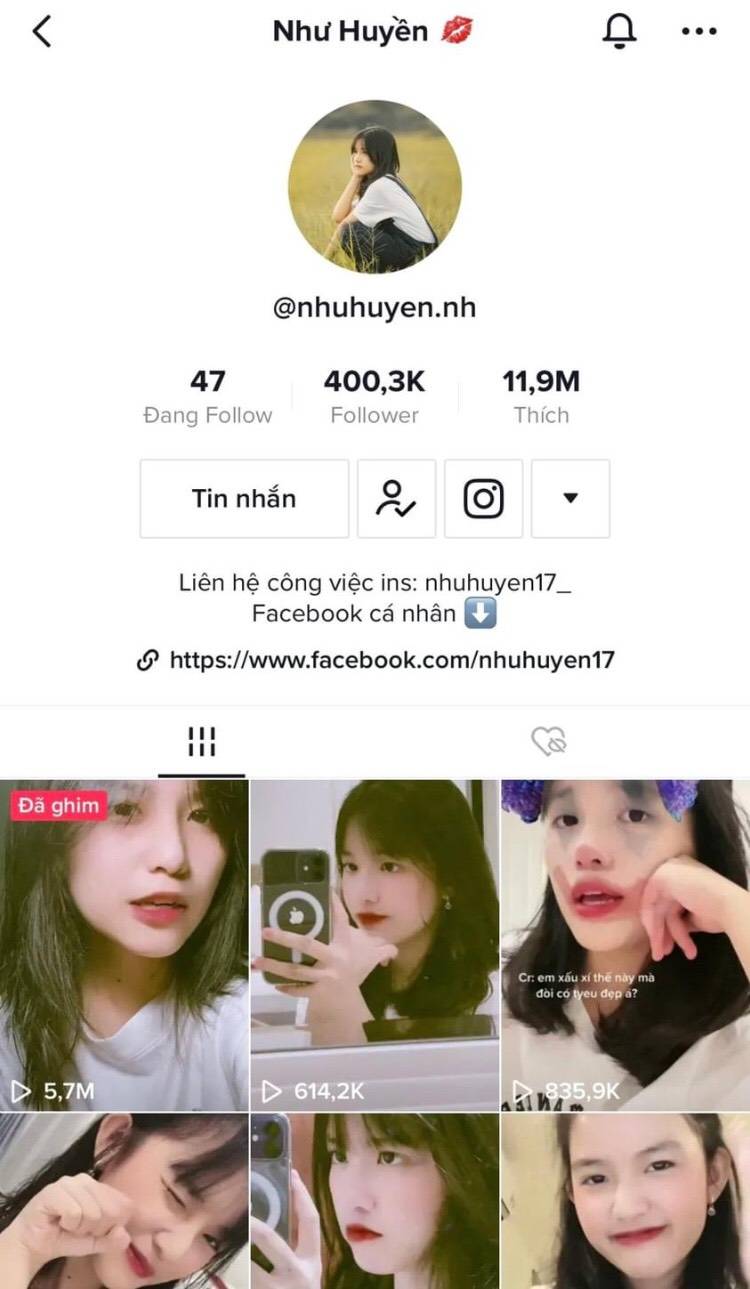Screen dimensions: 750x1289
Task: Open the linked Instagram profile
Action: (x=483, y=499)
